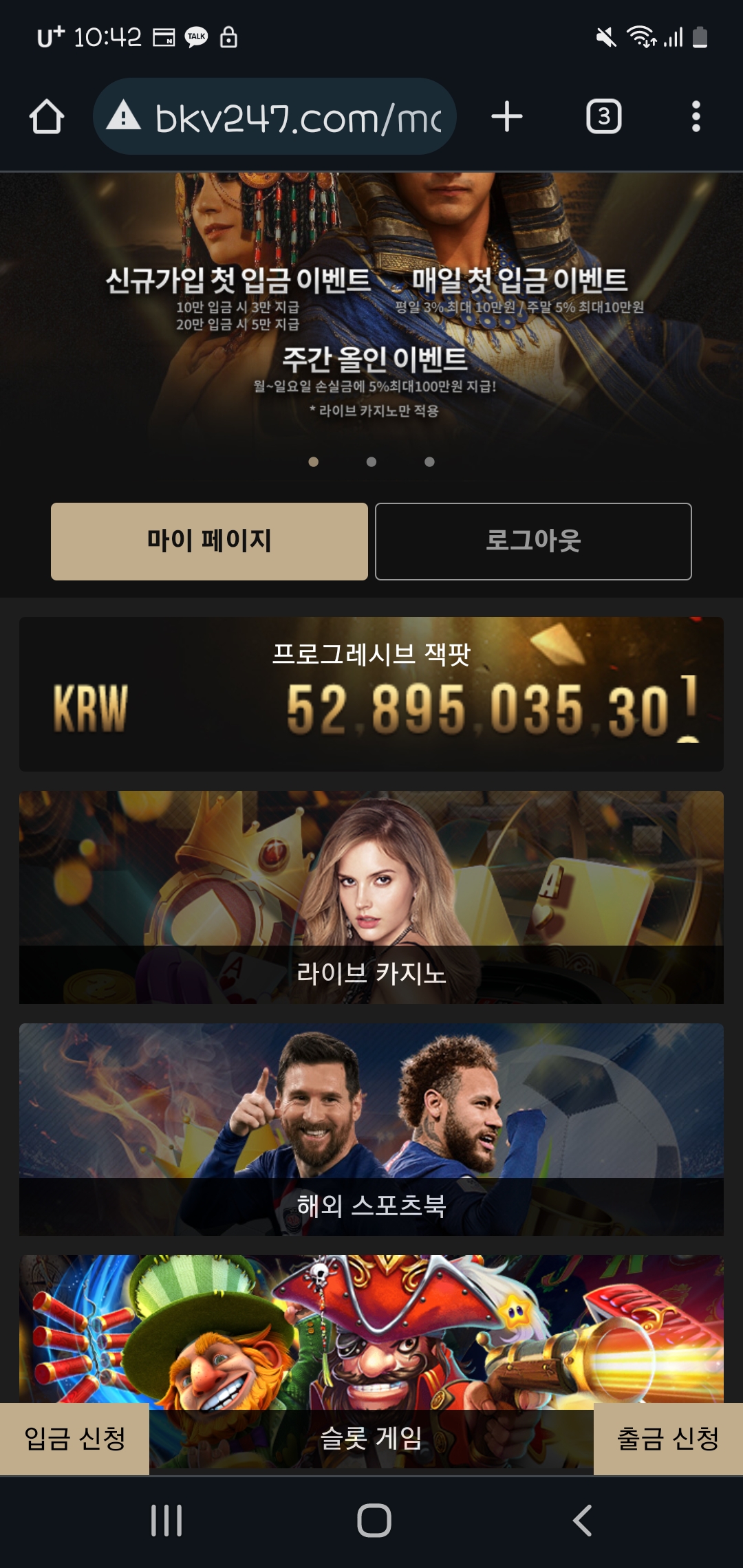Open recent apps from the navigation bar

(166, 1520)
